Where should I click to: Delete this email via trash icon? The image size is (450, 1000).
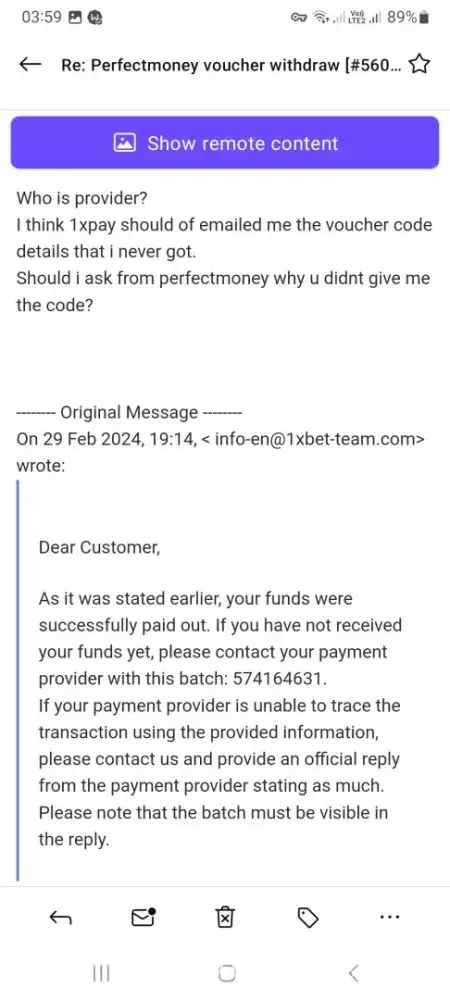tap(225, 916)
